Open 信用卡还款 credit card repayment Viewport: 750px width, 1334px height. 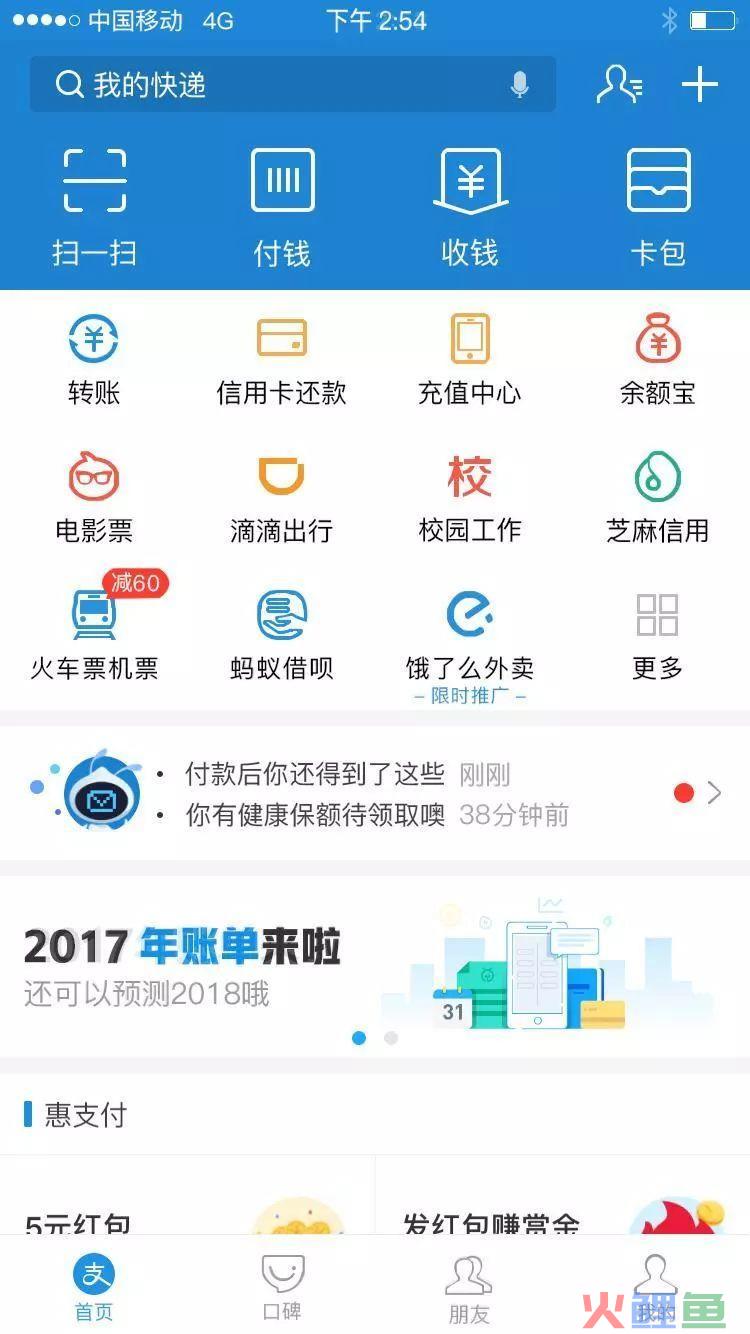click(x=282, y=358)
